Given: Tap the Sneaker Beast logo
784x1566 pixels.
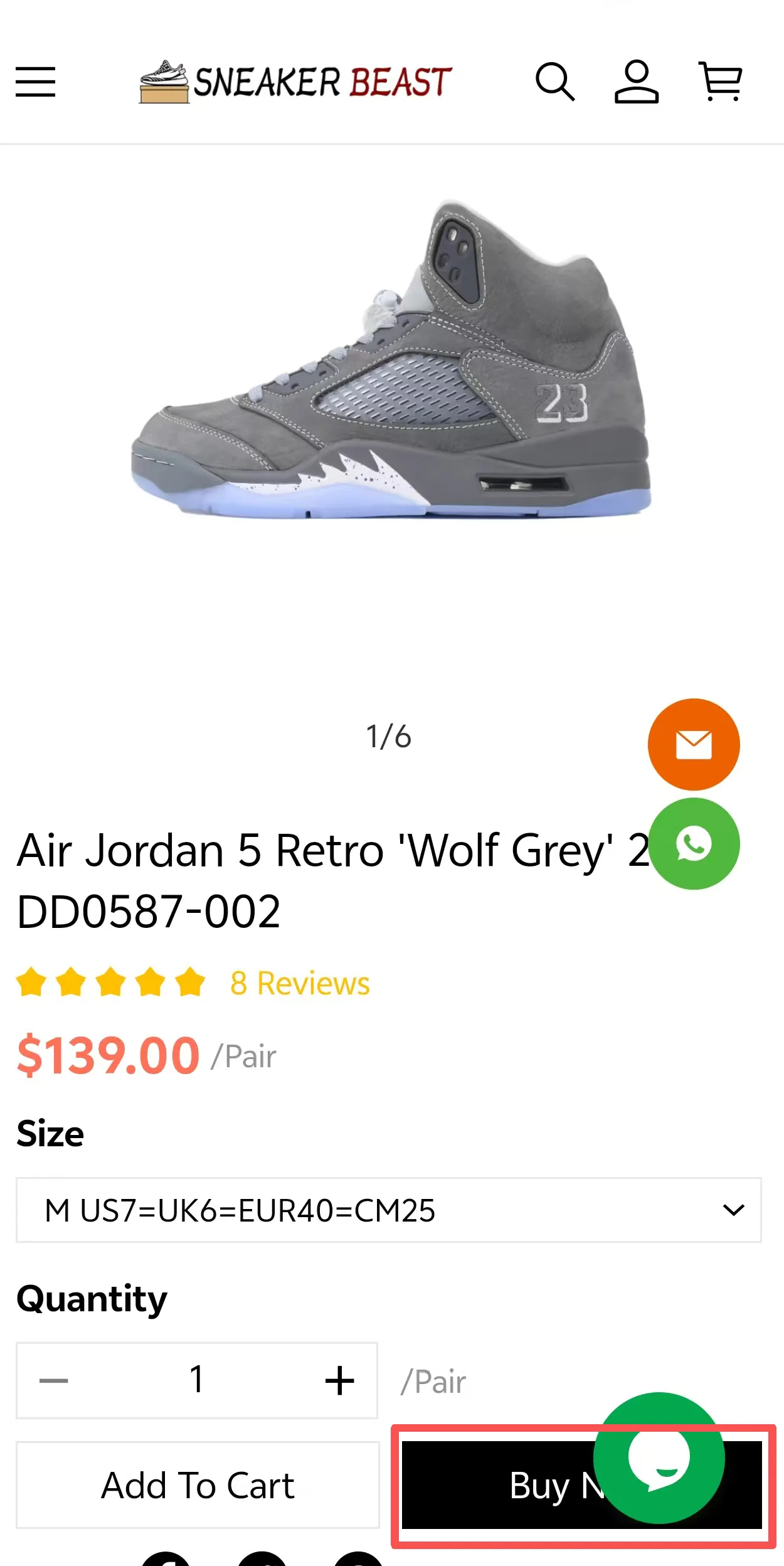Looking at the screenshot, I should 295,82.
